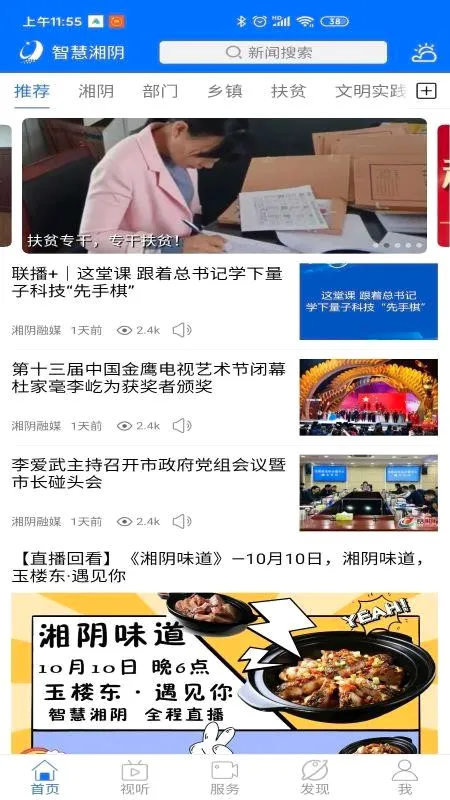Switch to the 我 profile tab

pos(405,778)
